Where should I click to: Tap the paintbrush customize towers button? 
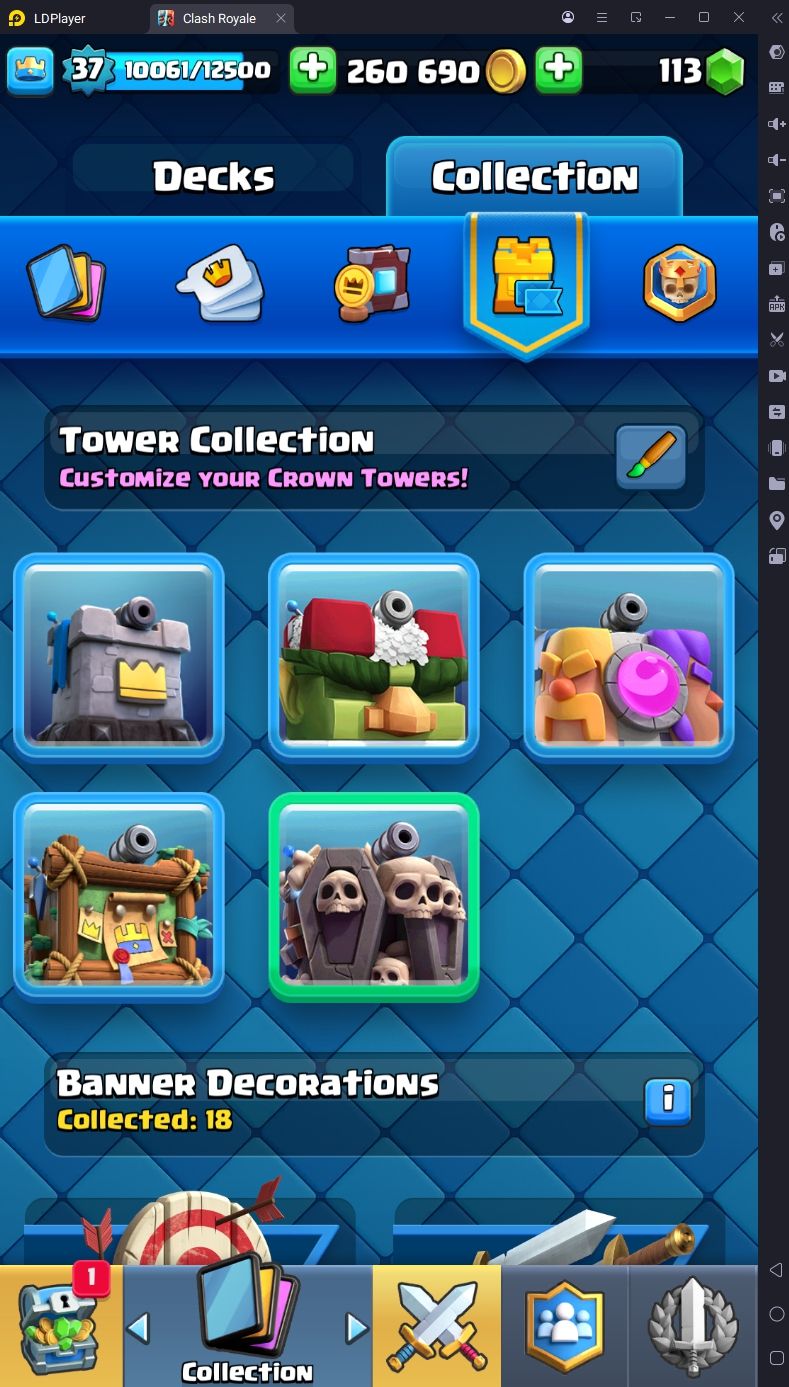pos(650,458)
